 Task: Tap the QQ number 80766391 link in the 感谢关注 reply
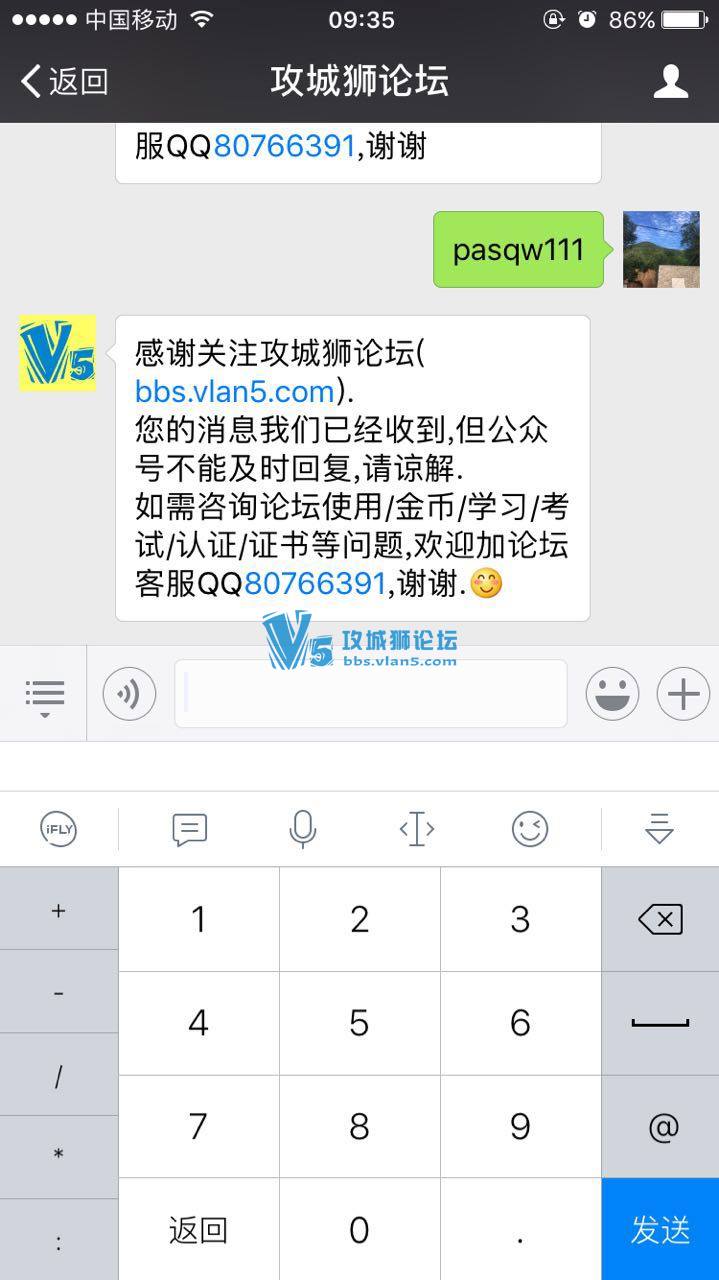314,583
